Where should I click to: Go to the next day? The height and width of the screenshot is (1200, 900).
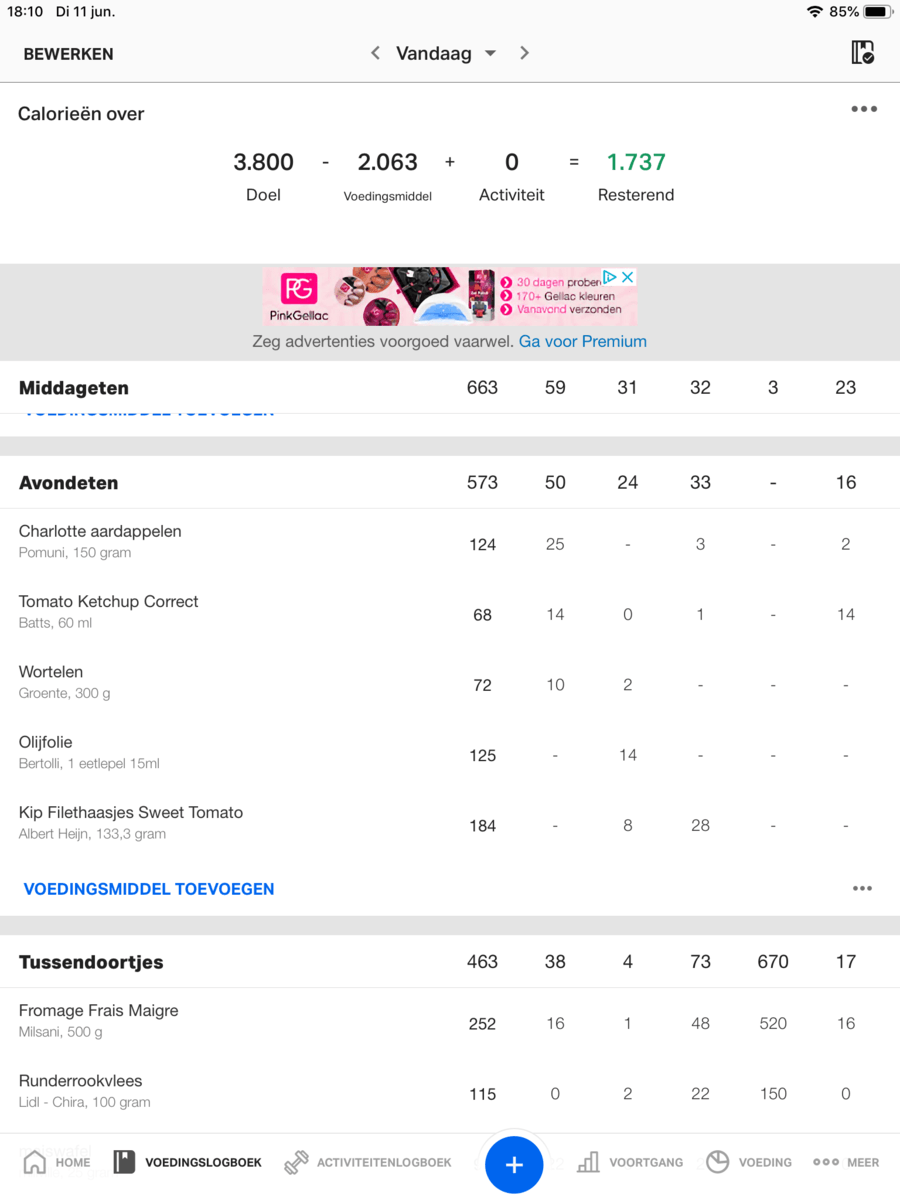[x=524, y=53]
